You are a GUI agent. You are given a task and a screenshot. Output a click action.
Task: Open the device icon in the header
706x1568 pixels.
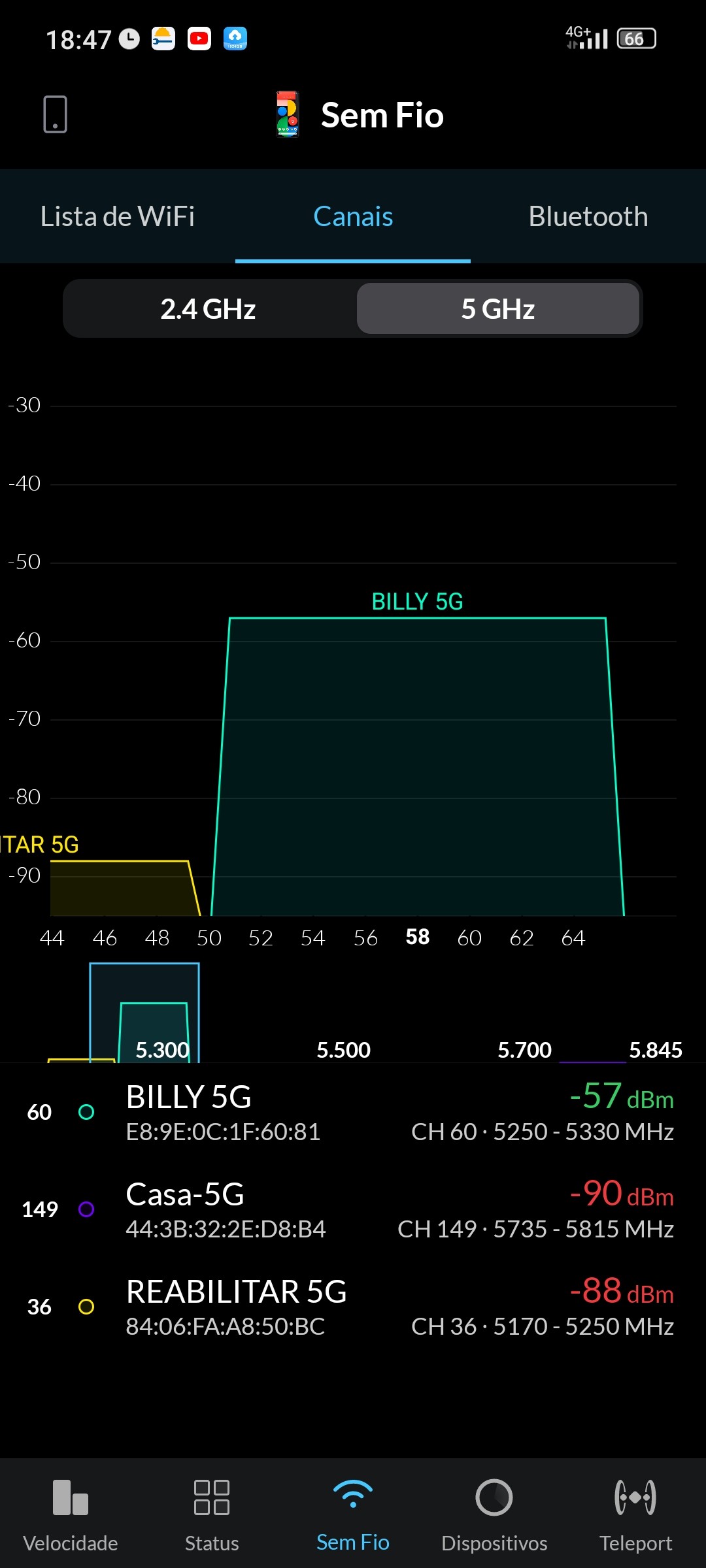coord(55,114)
